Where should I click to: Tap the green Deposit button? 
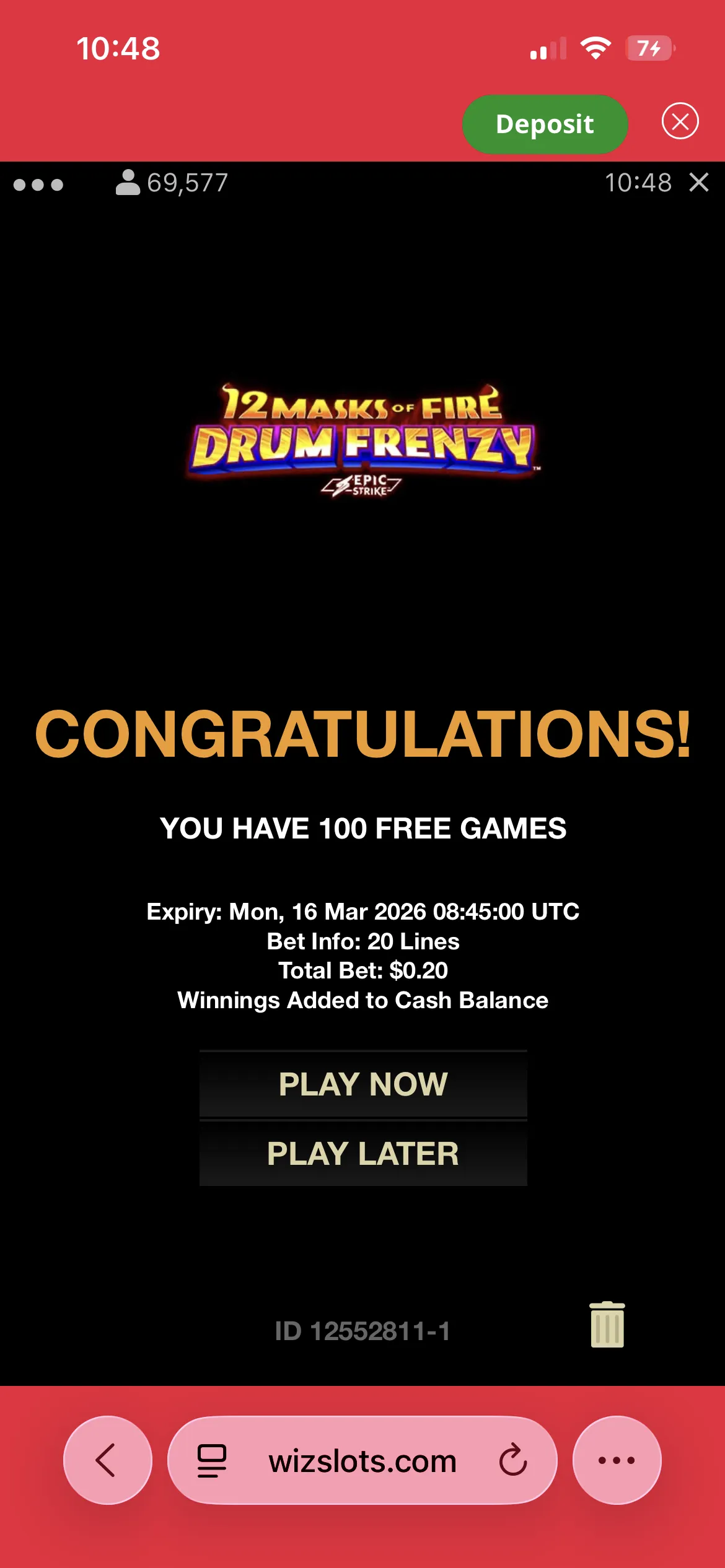tap(545, 124)
